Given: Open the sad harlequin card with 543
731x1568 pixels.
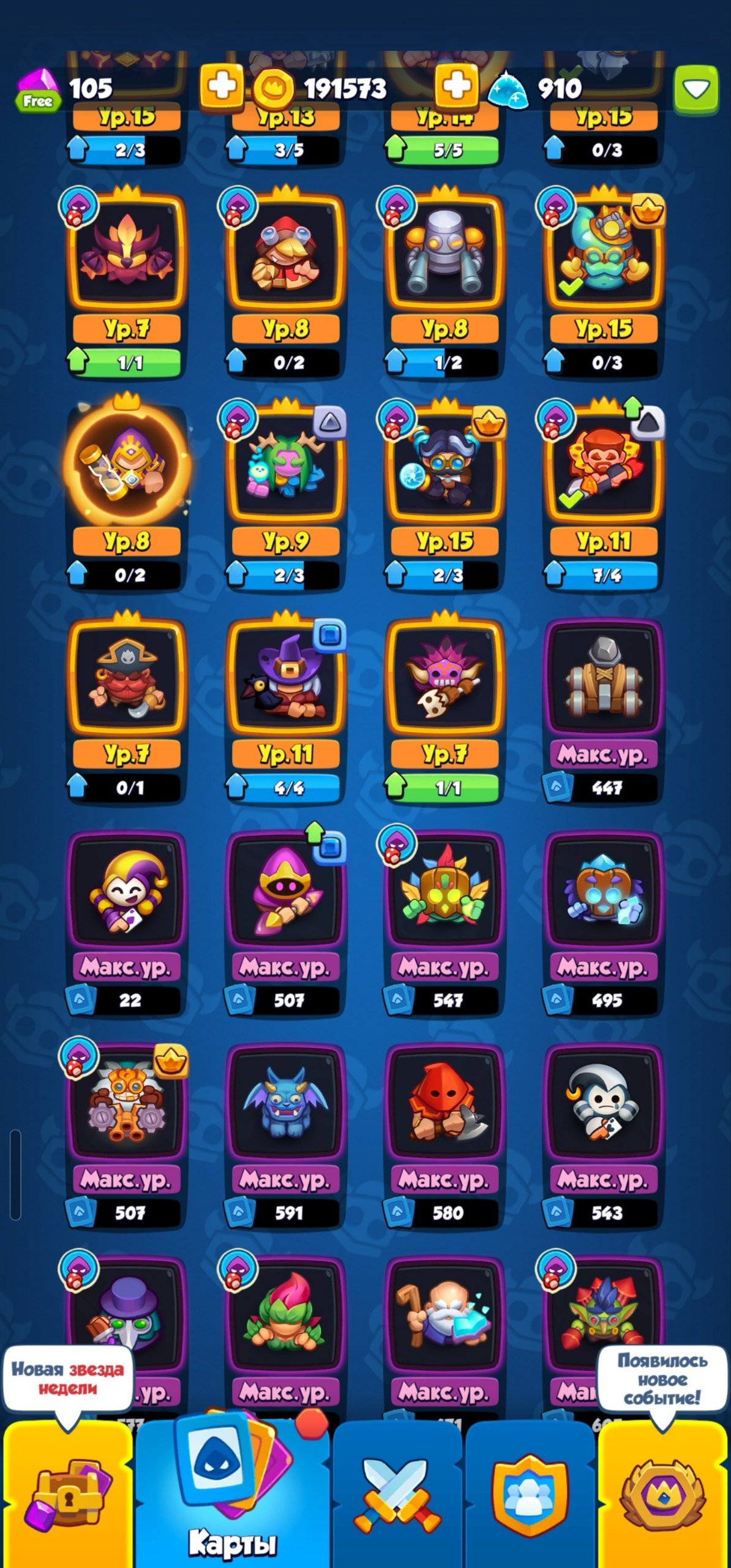Looking at the screenshot, I should [x=604, y=1134].
